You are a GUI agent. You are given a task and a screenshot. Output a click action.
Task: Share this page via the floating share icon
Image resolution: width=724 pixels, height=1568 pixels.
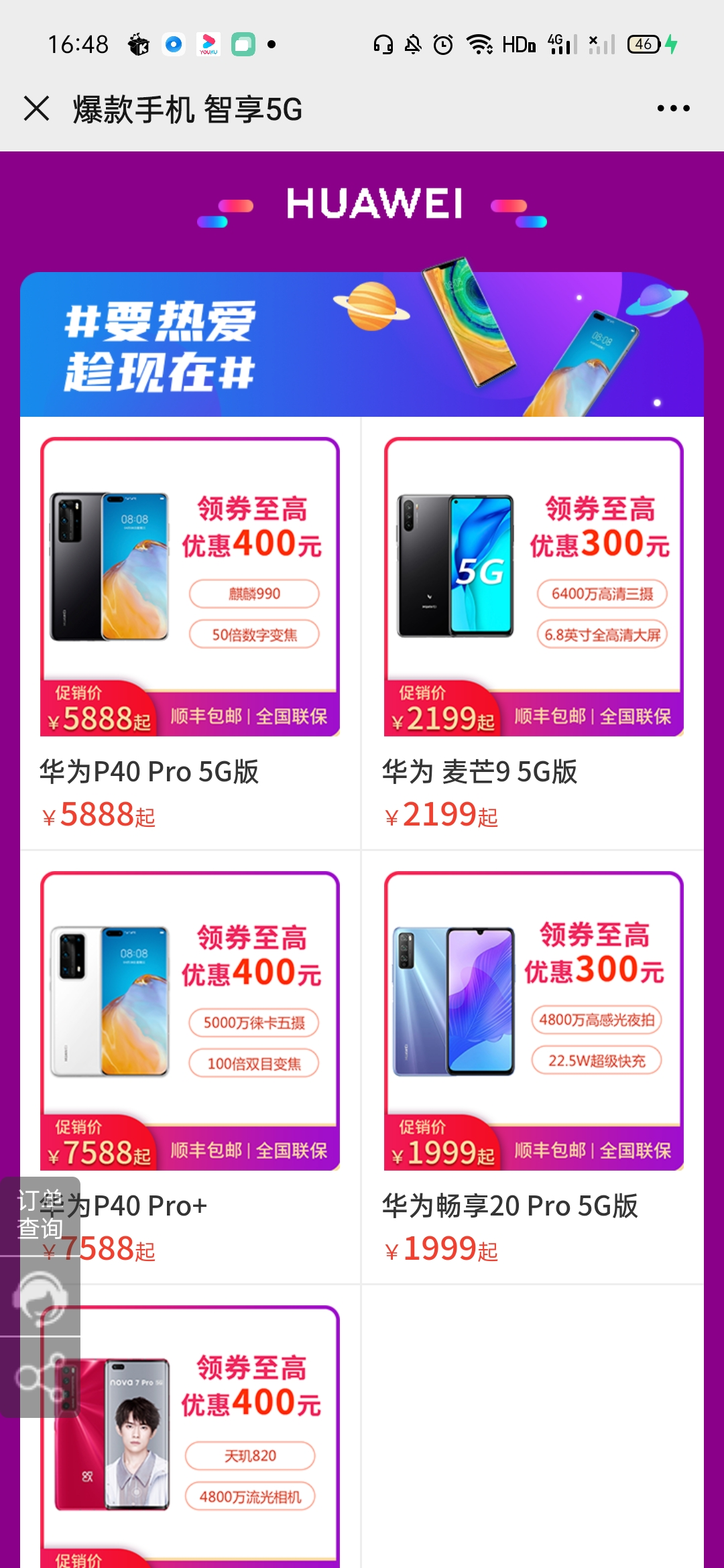(40, 1378)
